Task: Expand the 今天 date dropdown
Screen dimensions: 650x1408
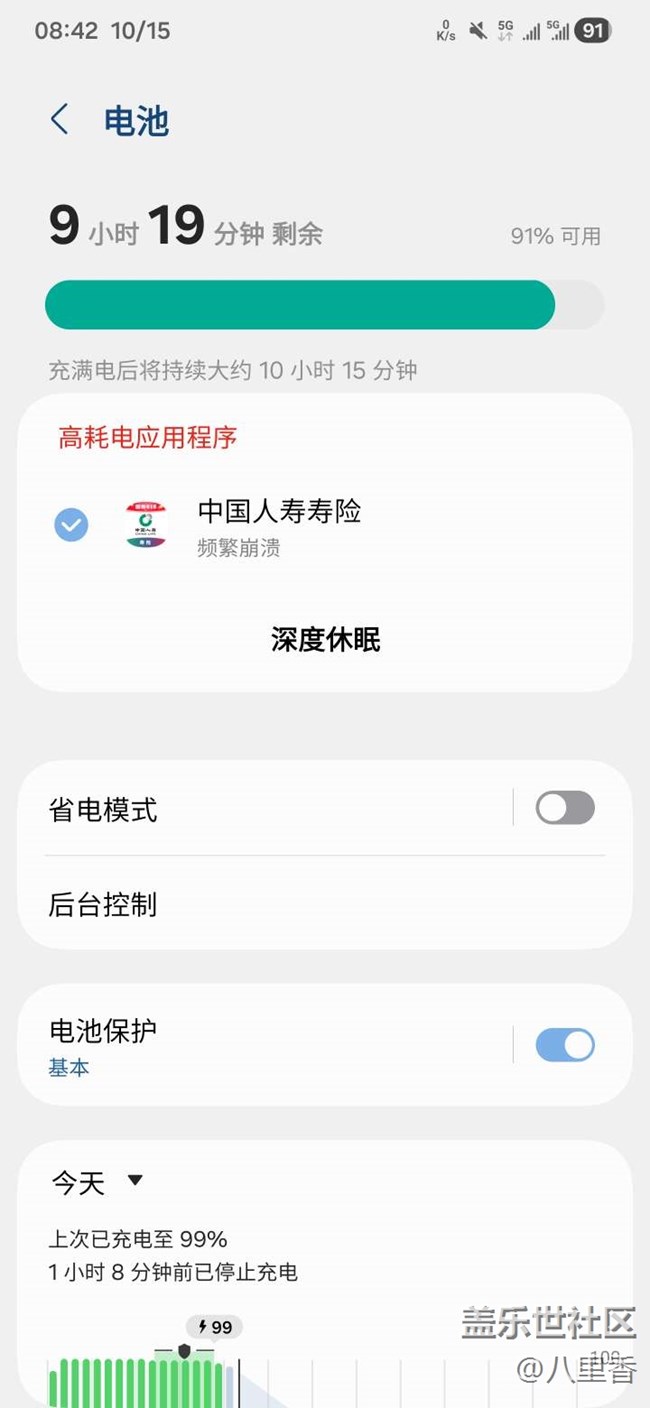Action: (98, 1183)
